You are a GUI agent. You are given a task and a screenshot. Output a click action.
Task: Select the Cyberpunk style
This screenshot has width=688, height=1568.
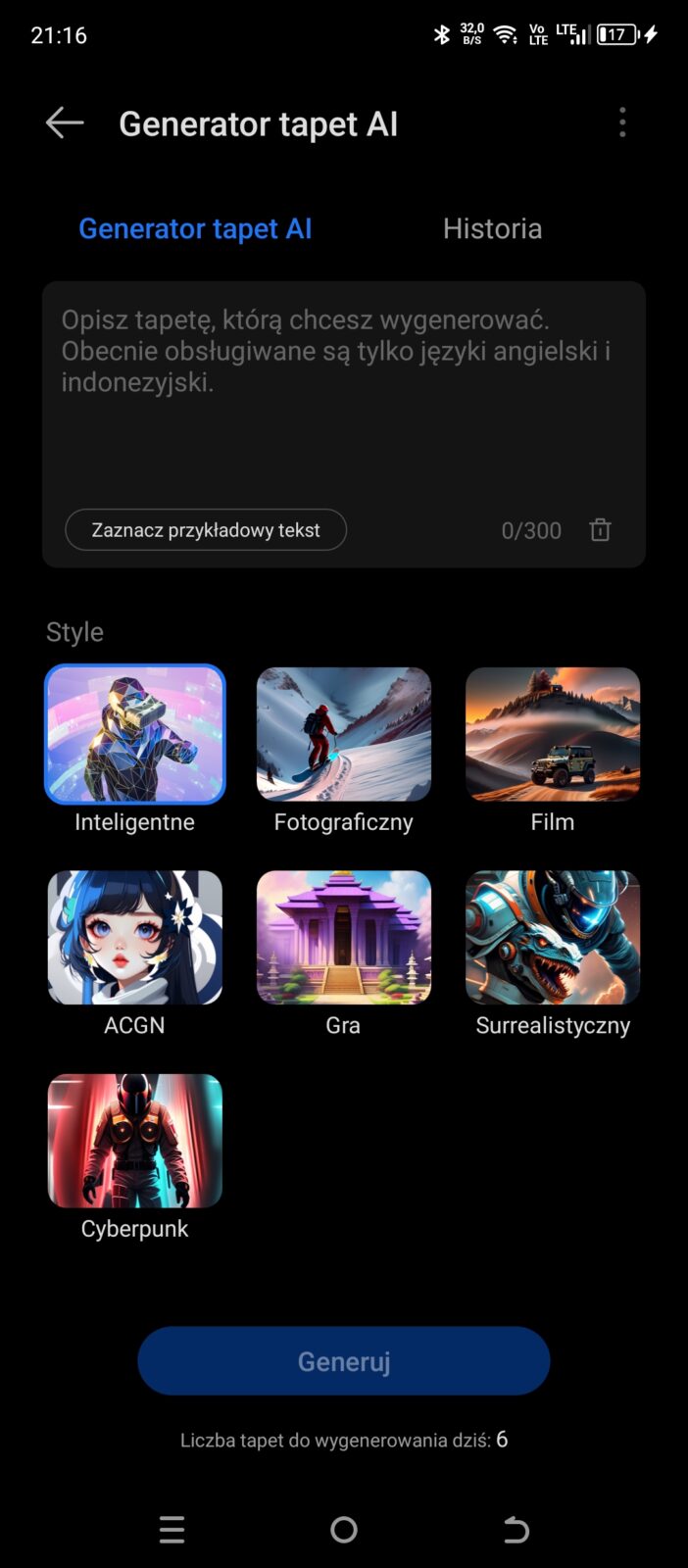135,1141
